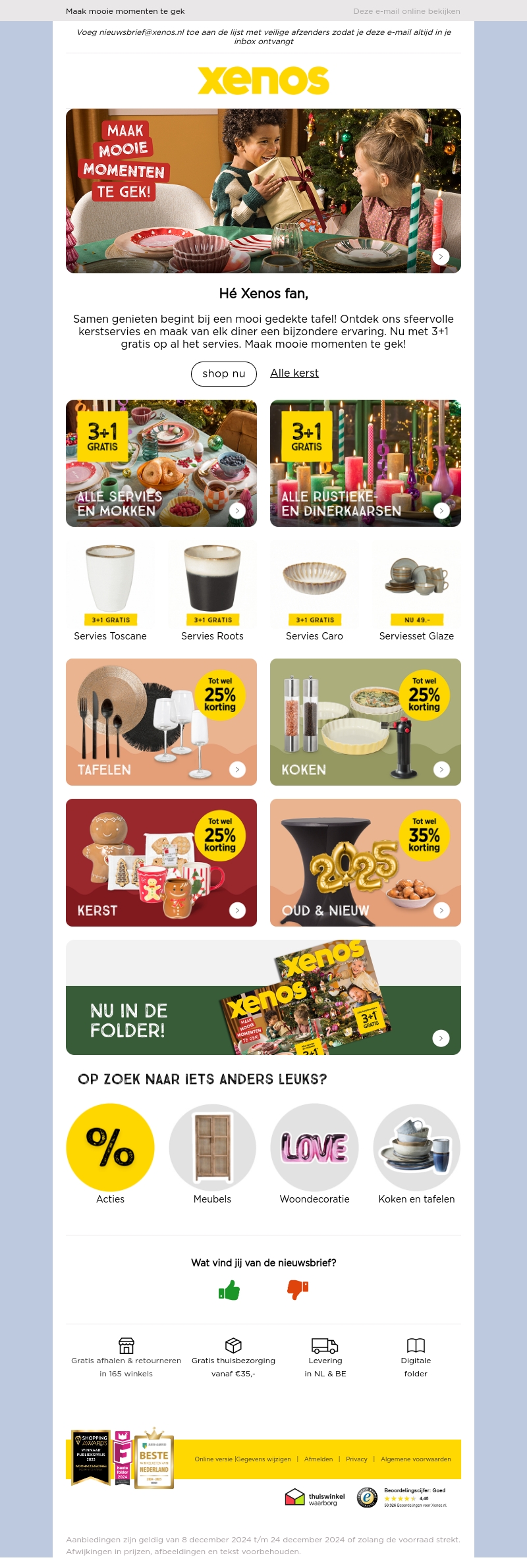
Task: Tap the Afmelden unsubscribe link
Action: (x=318, y=1459)
